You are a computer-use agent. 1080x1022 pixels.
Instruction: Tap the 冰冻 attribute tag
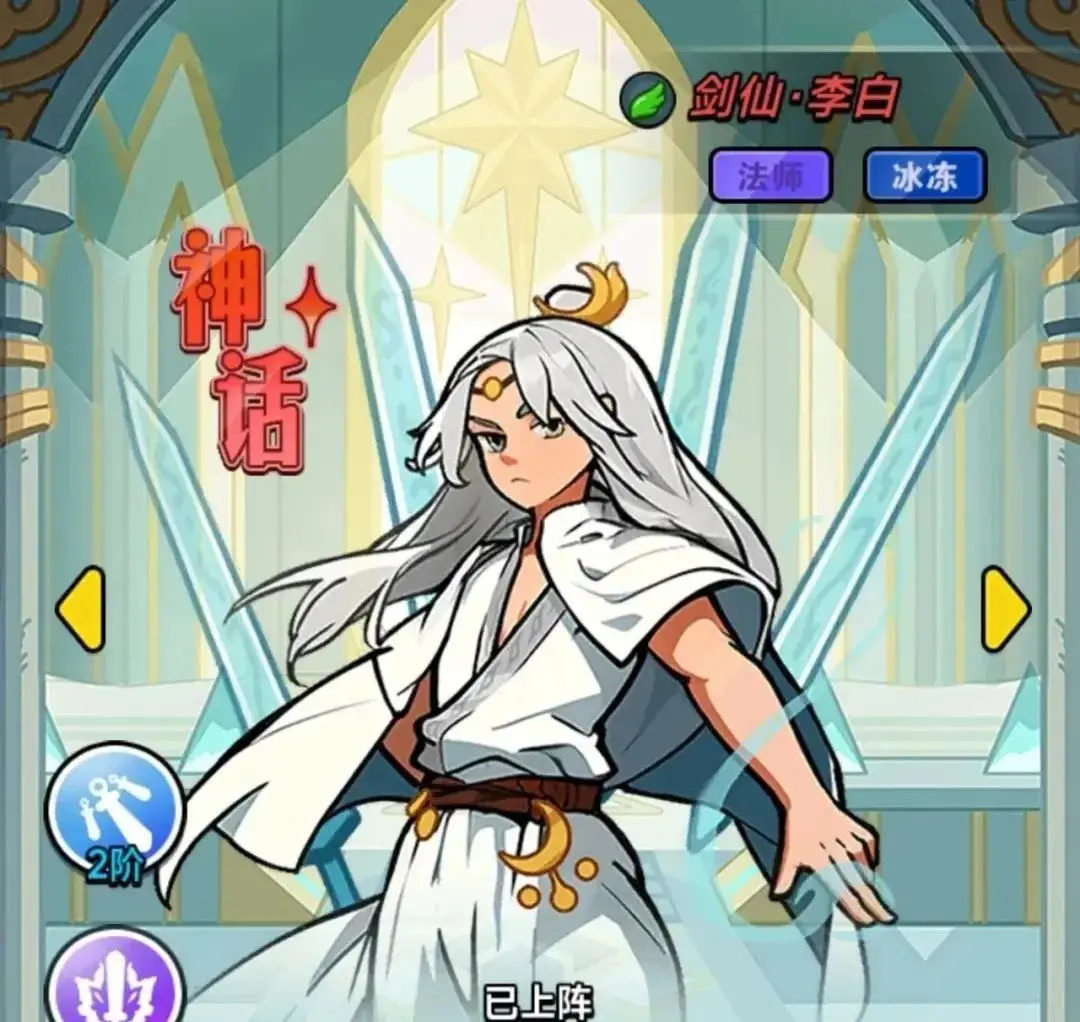925,175
